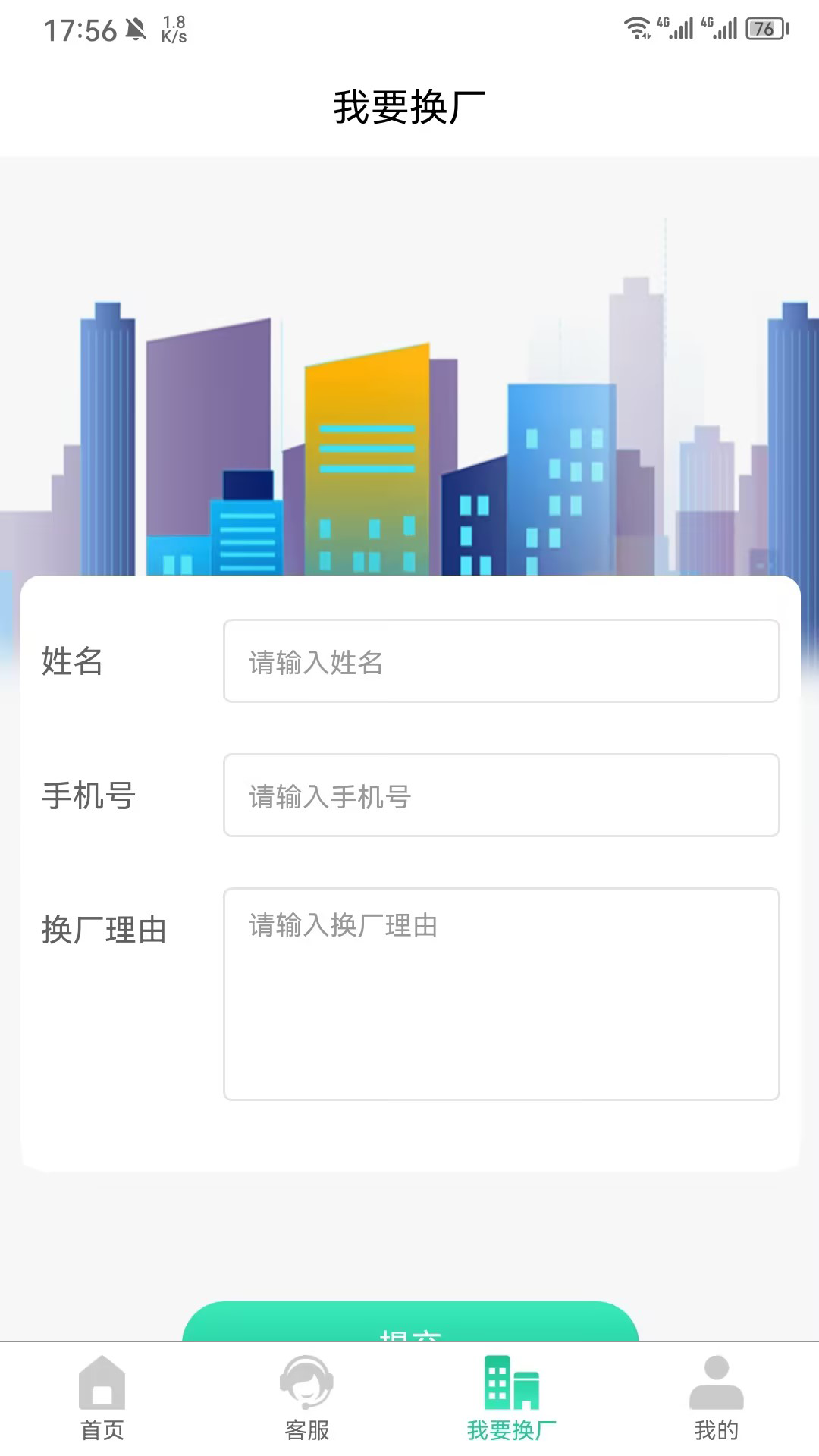Tap the 姓名 name input field

(500, 661)
